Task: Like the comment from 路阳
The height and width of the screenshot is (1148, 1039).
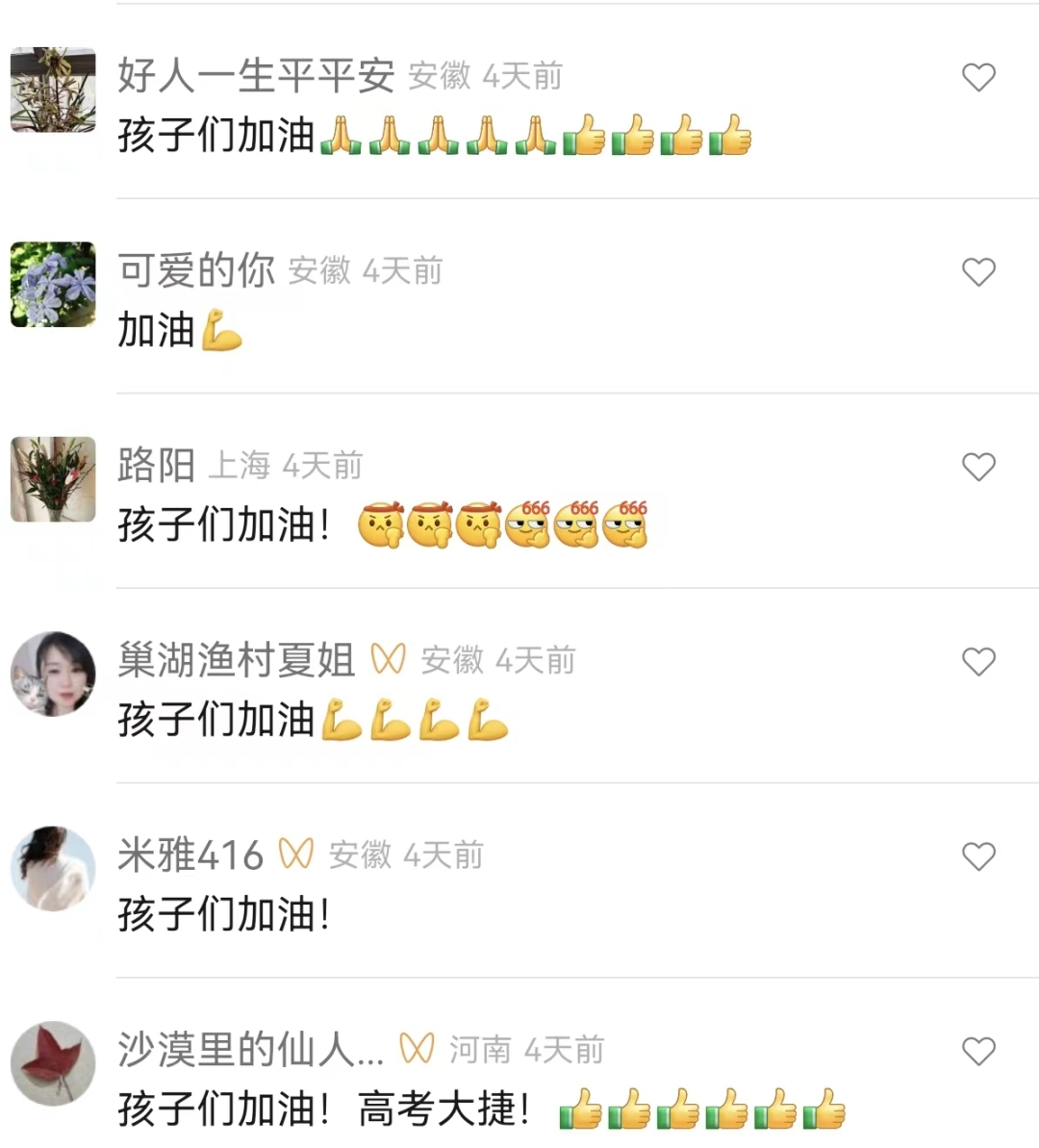Action: point(978,467)
